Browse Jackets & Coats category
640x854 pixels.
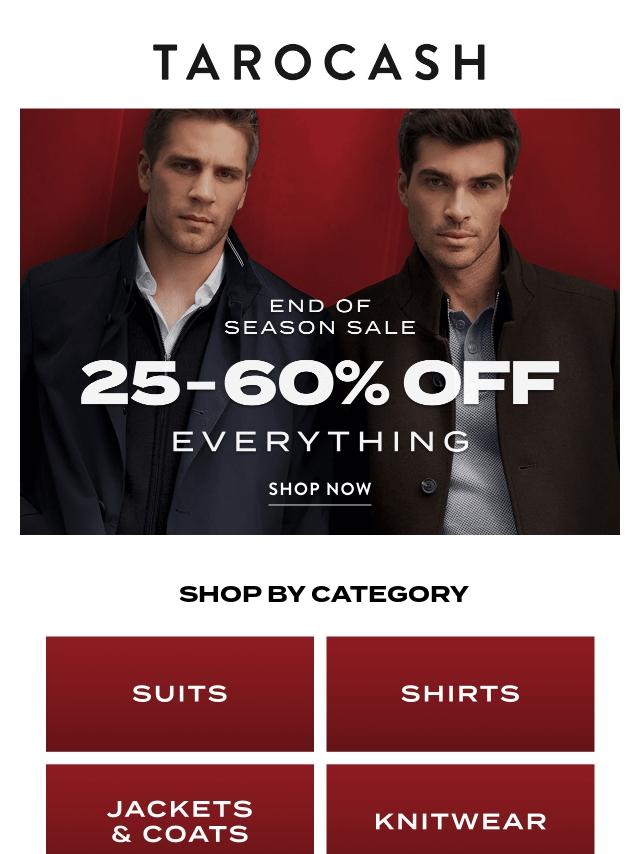[x=180, y=809]
